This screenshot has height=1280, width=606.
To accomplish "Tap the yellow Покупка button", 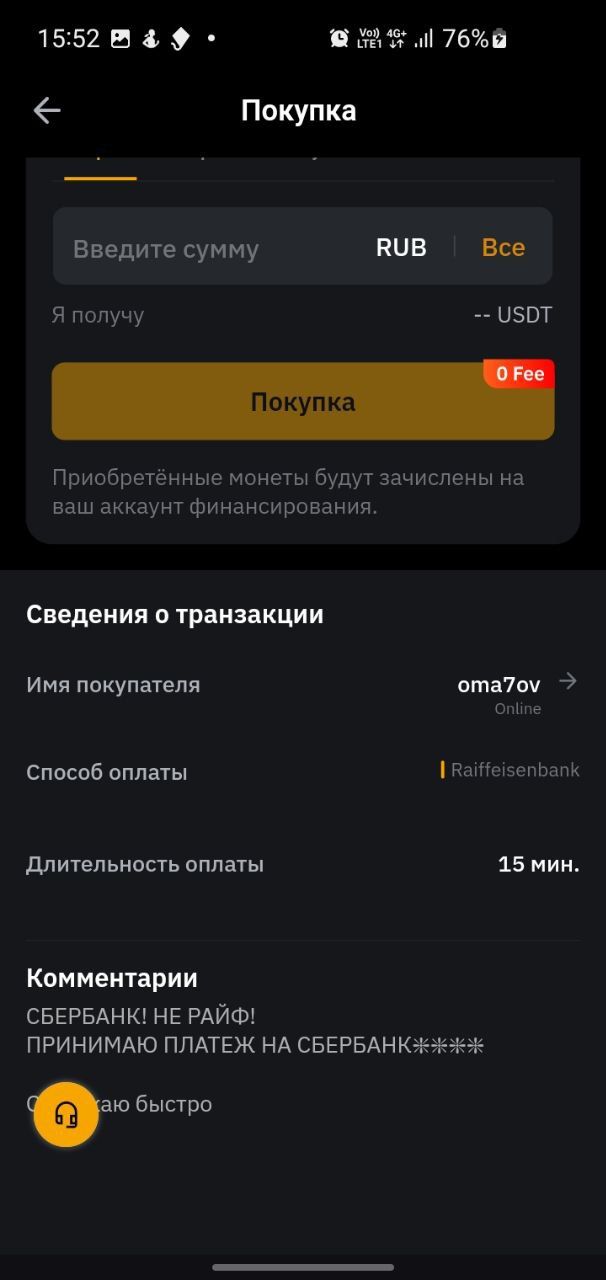I will click(x=302, y=402).
